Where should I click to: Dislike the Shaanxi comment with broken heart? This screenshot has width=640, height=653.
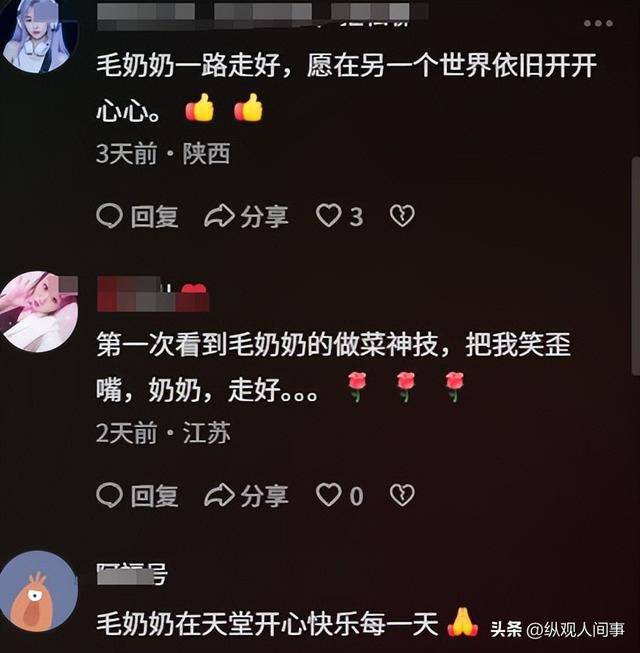401,216
